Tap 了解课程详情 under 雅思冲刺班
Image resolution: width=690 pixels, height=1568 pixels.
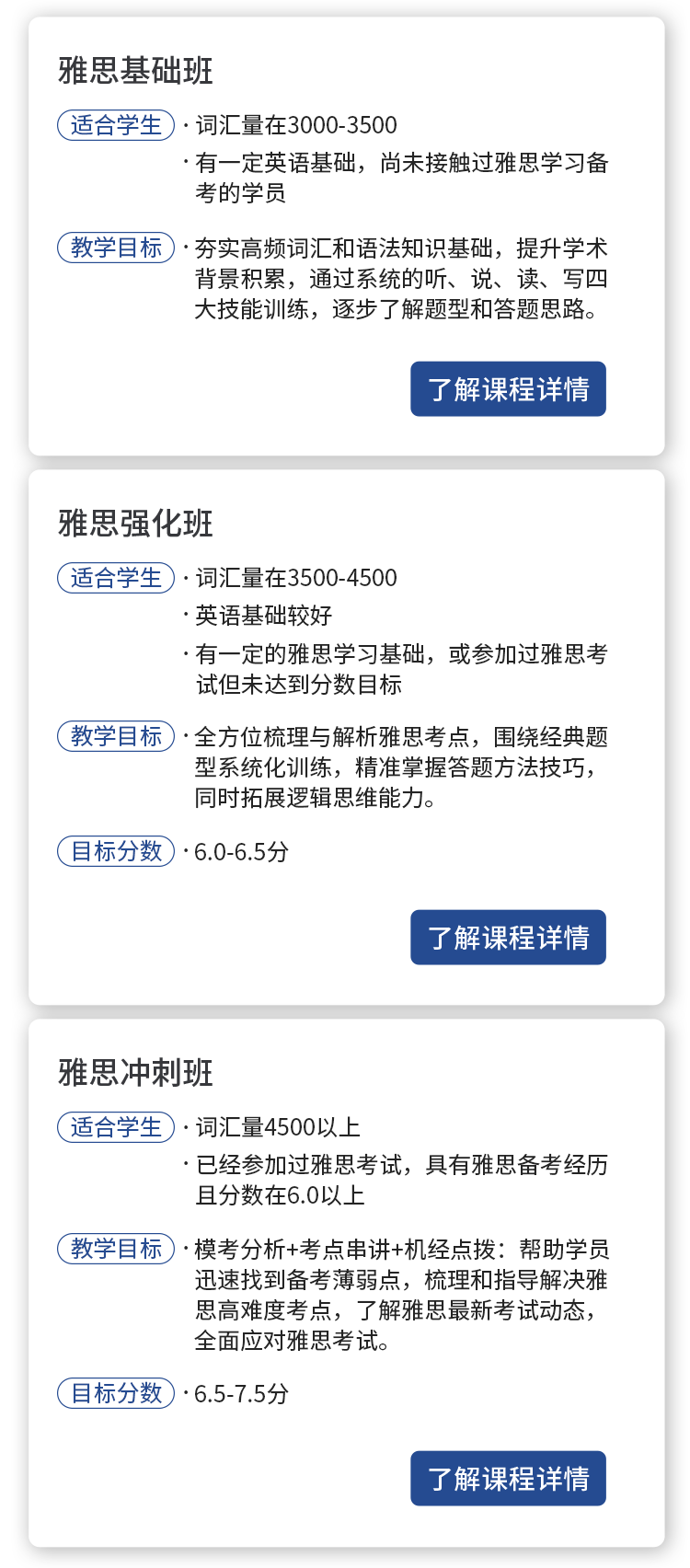[508, 1479]
